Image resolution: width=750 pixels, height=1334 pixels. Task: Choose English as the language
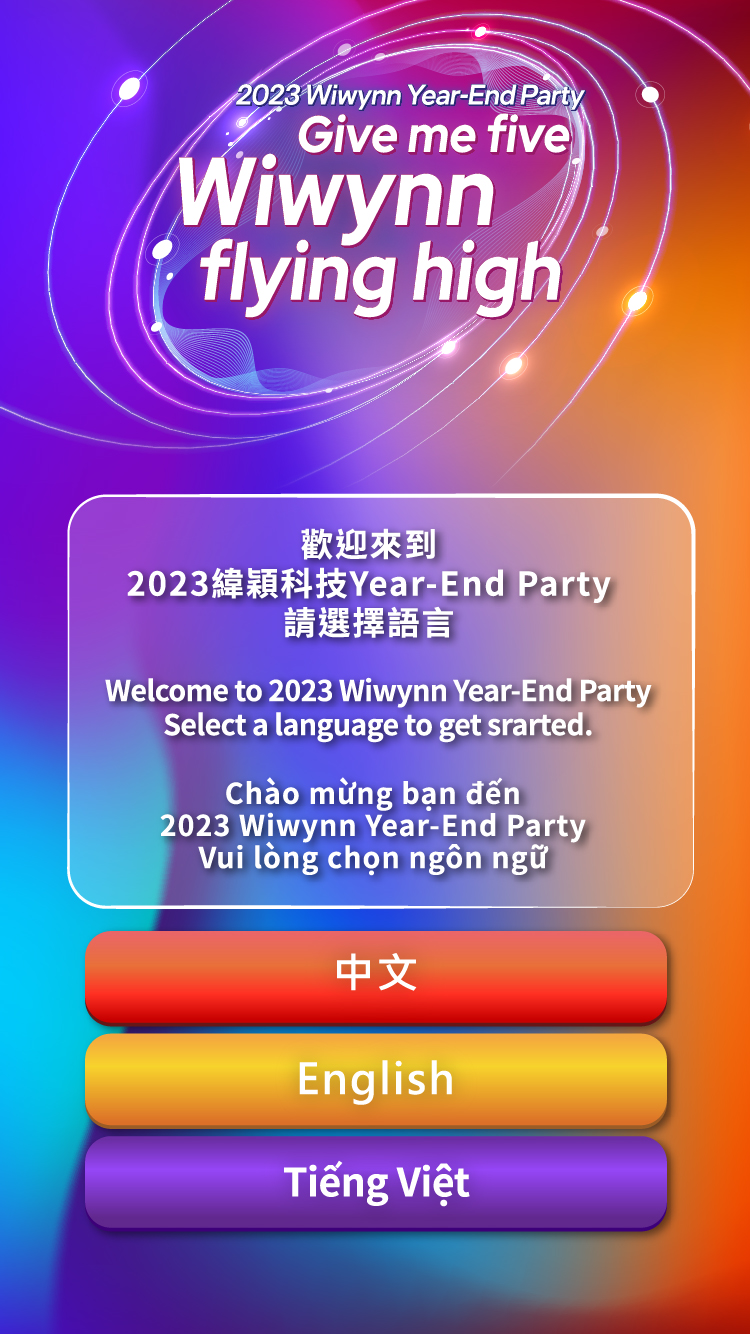tap(375, 1079)
